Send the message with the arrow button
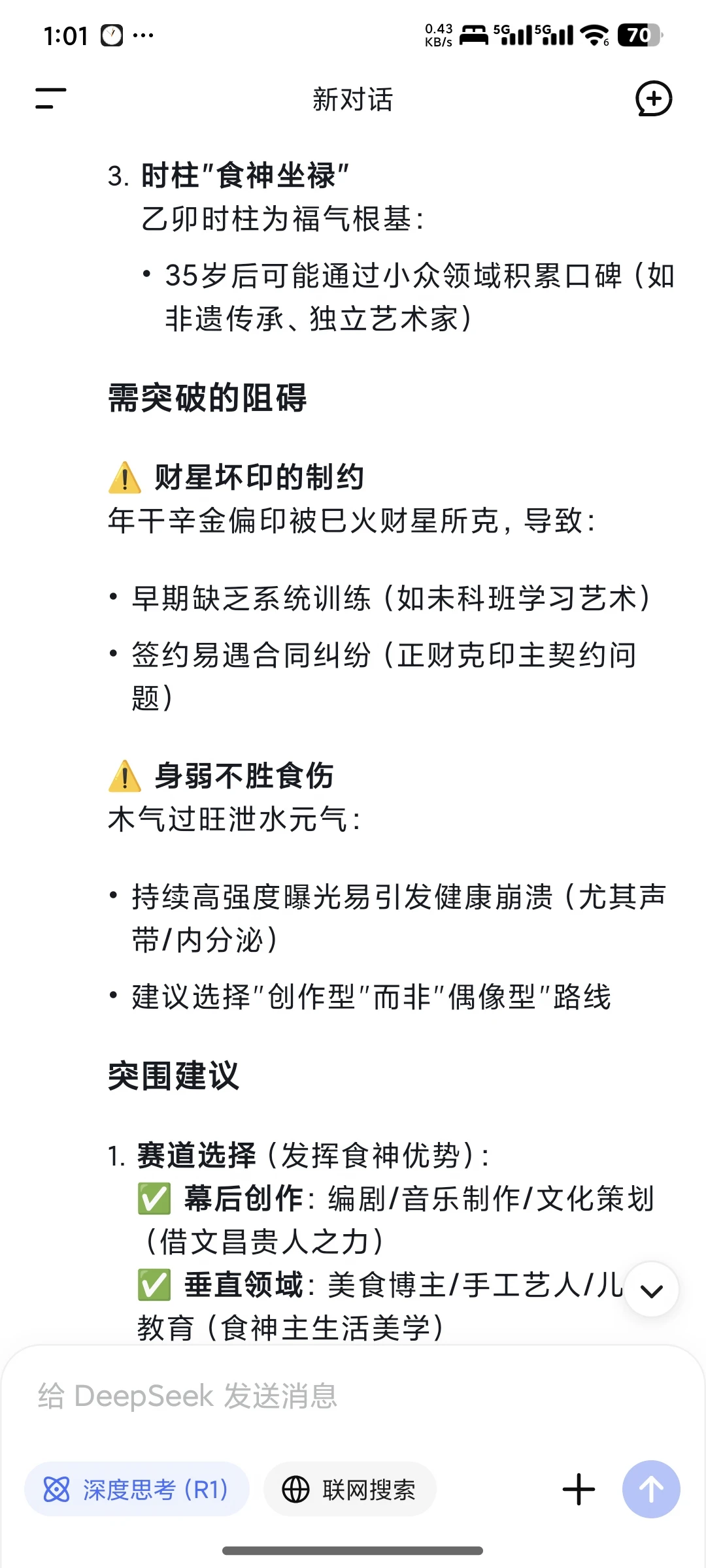This screenshot has width=706, height=1568. (651, 1490)
